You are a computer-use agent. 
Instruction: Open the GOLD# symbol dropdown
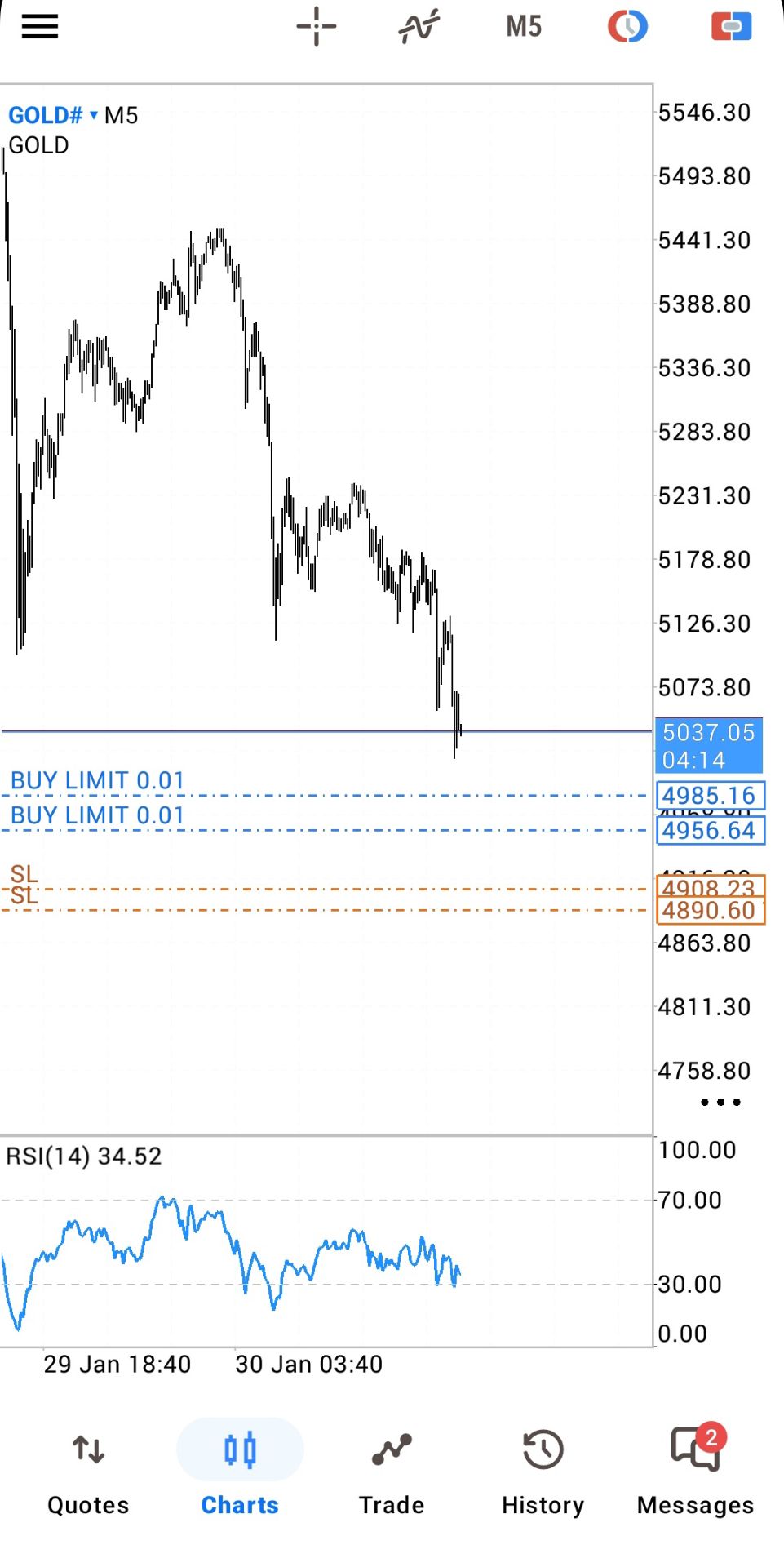click(54, 115)
